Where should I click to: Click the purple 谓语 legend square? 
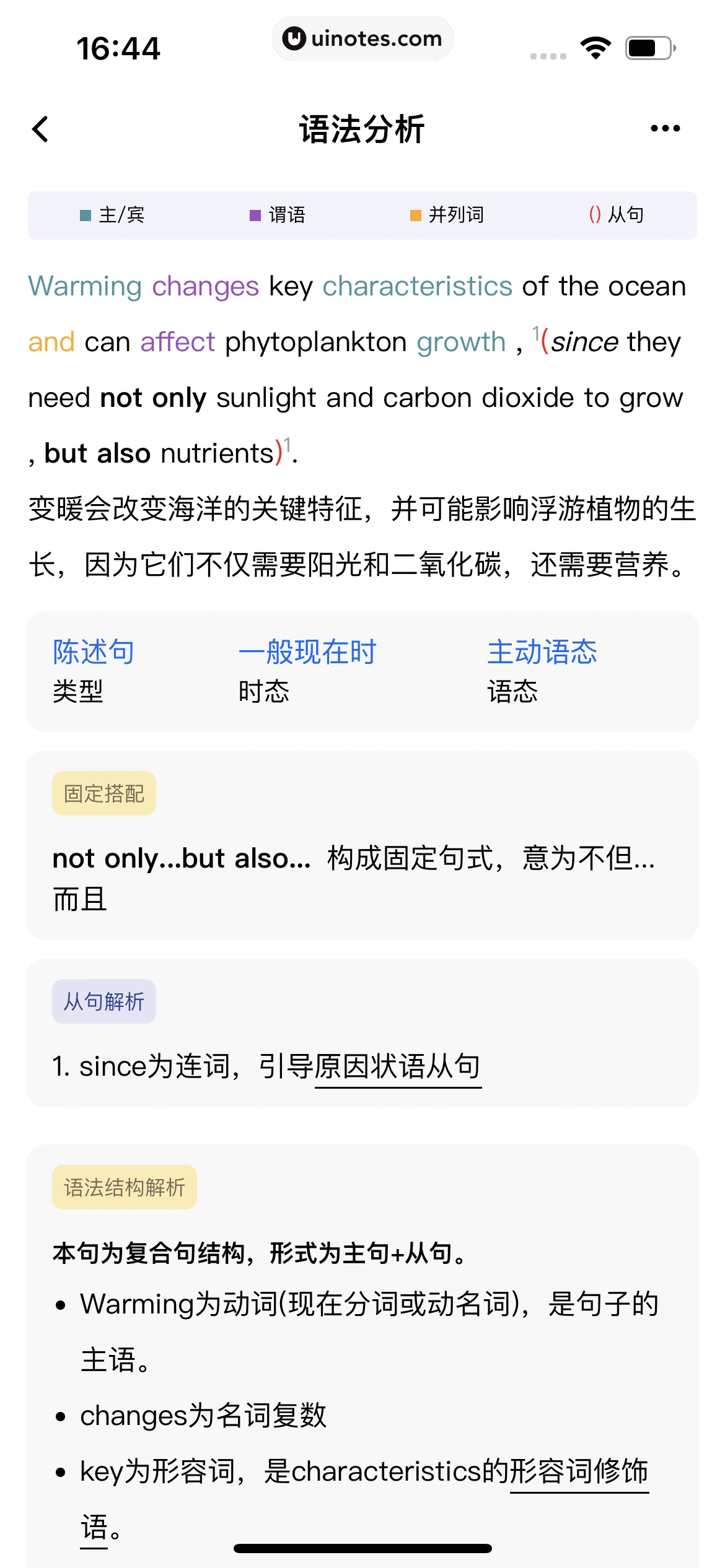[255, 215]
